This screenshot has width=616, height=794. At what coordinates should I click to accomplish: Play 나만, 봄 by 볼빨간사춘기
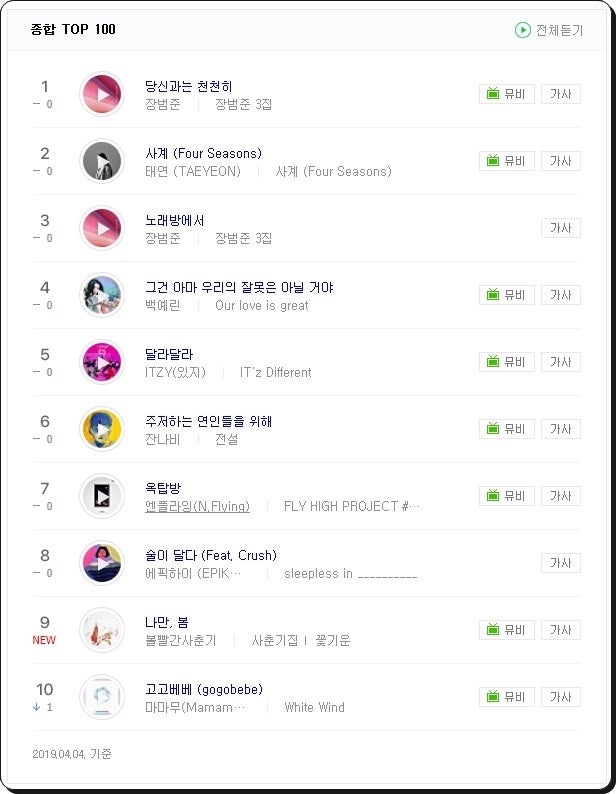click(x=102, y=630)
